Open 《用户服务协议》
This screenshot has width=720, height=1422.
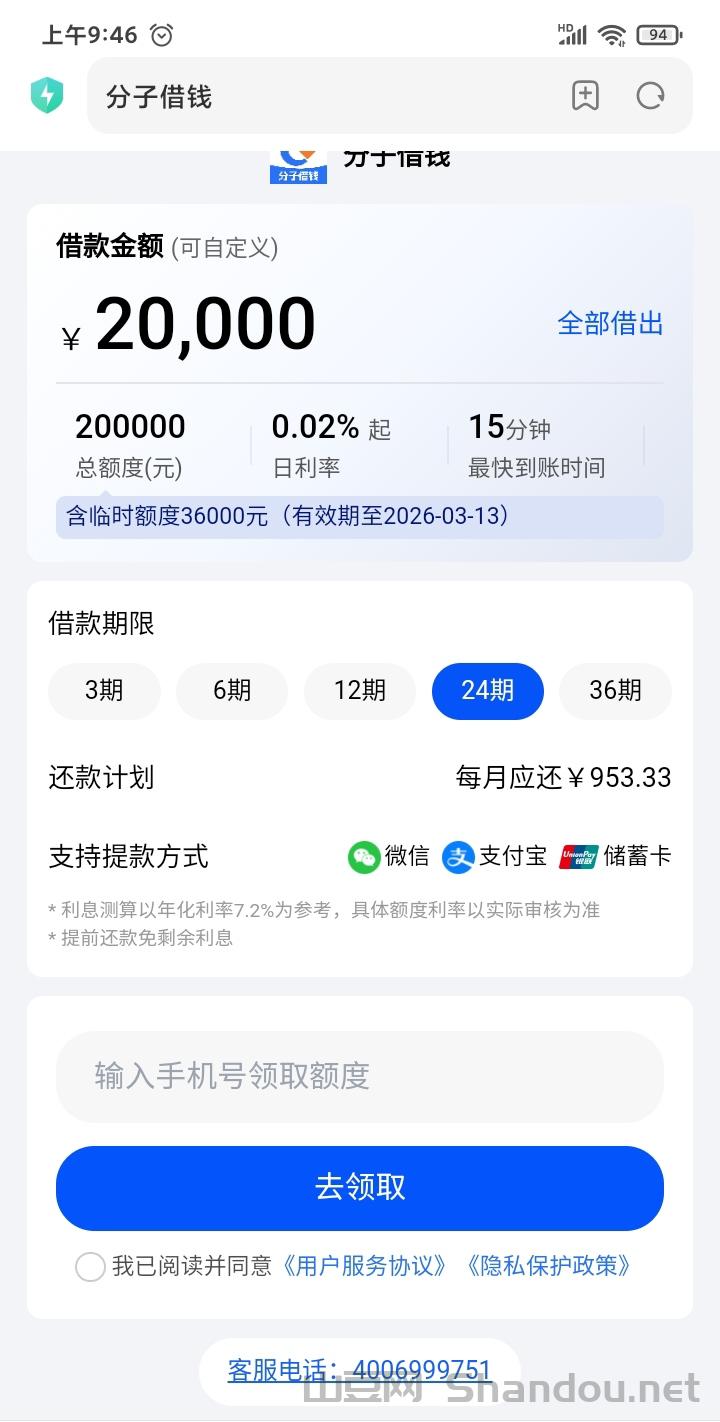tap(364, 1266)
